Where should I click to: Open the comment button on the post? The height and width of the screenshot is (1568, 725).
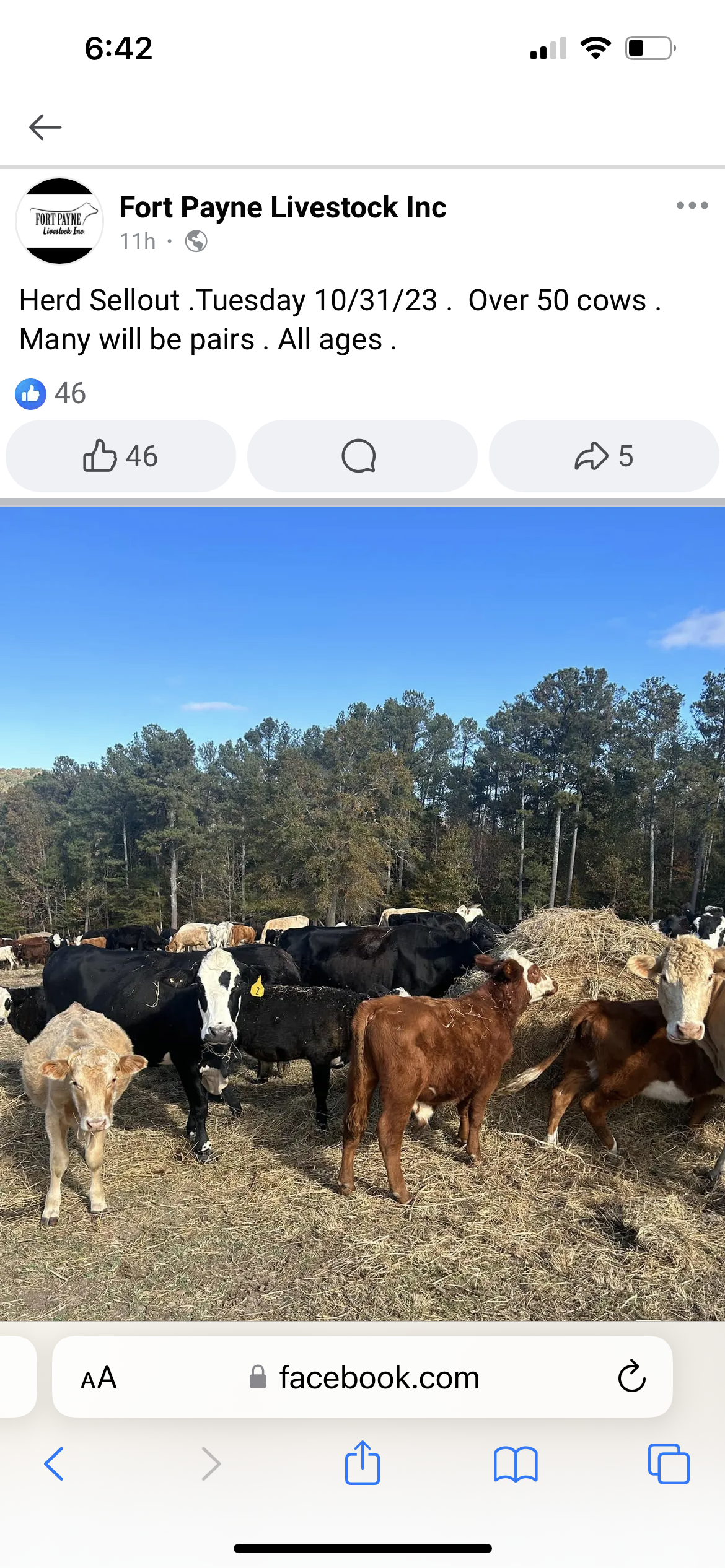(362, 456)
